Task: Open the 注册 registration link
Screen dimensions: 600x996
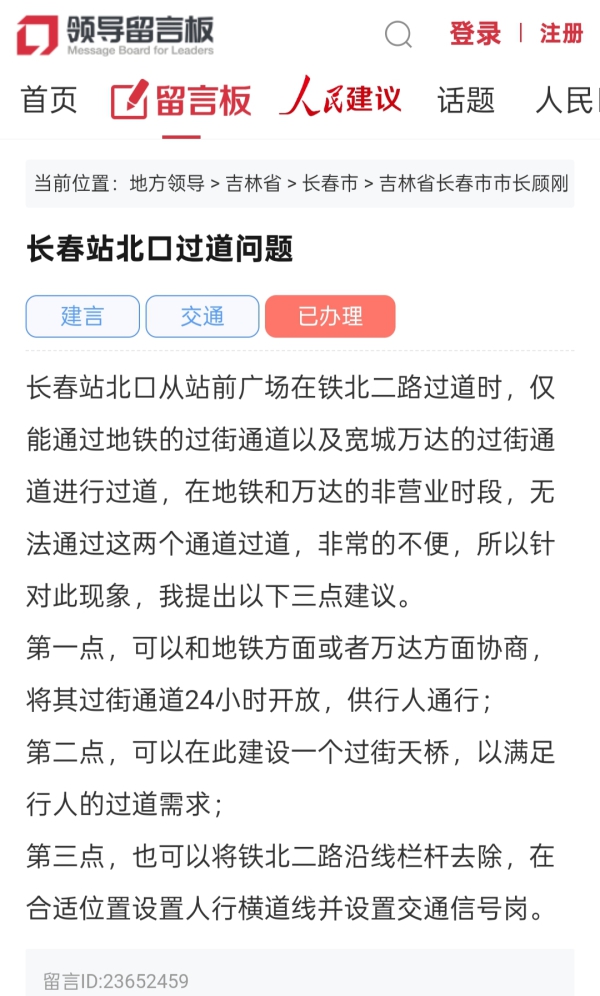Action: point(561,34)
